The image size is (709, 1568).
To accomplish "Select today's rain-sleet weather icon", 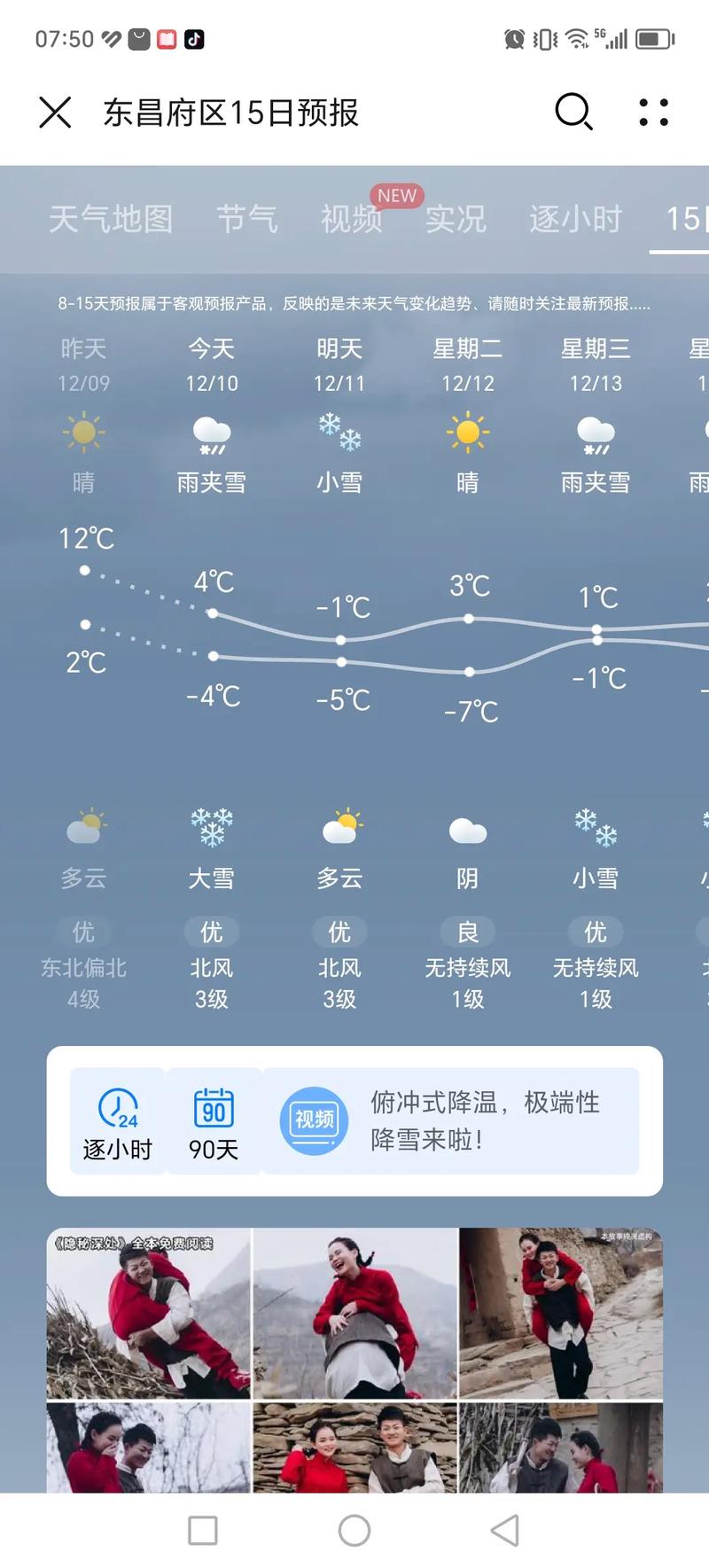I will [212, 434].
